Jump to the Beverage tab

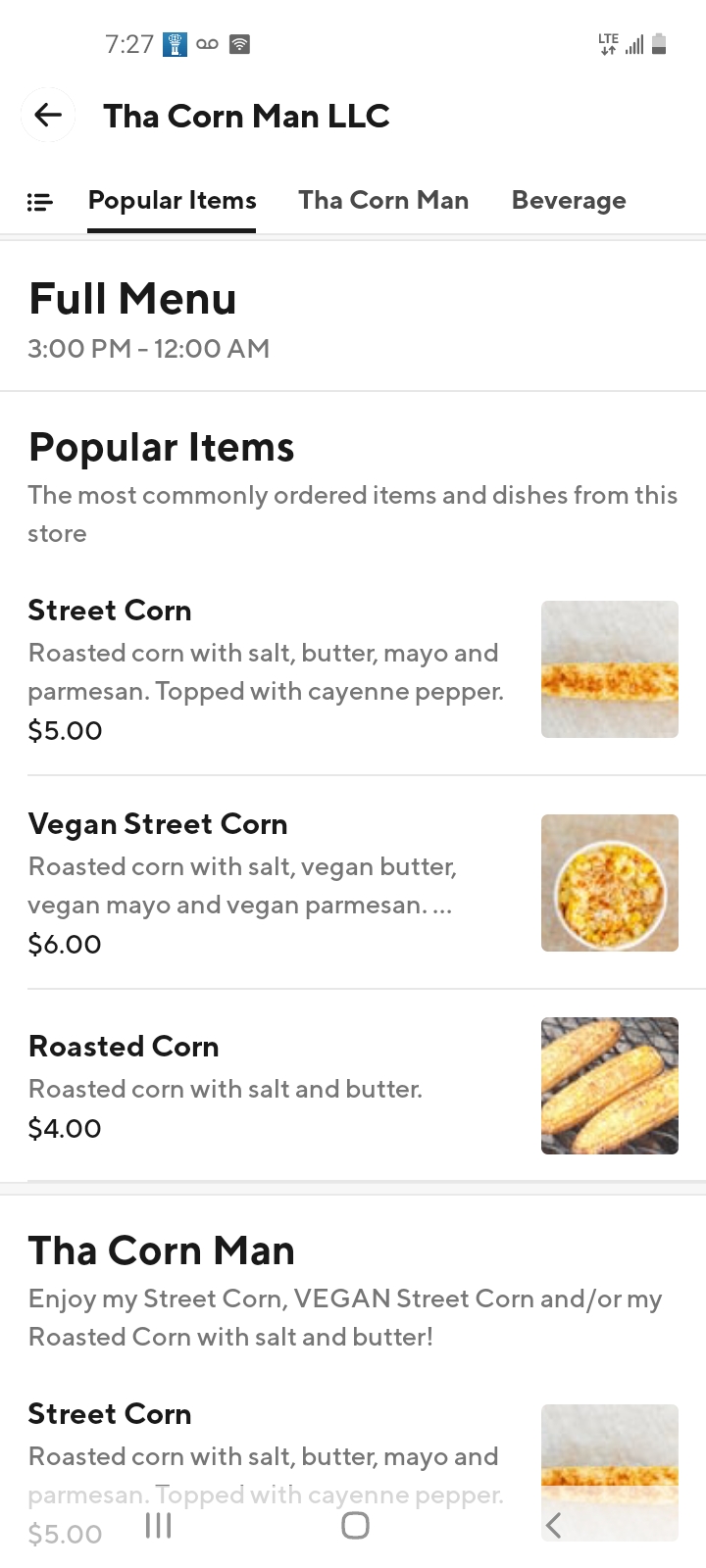569,201
